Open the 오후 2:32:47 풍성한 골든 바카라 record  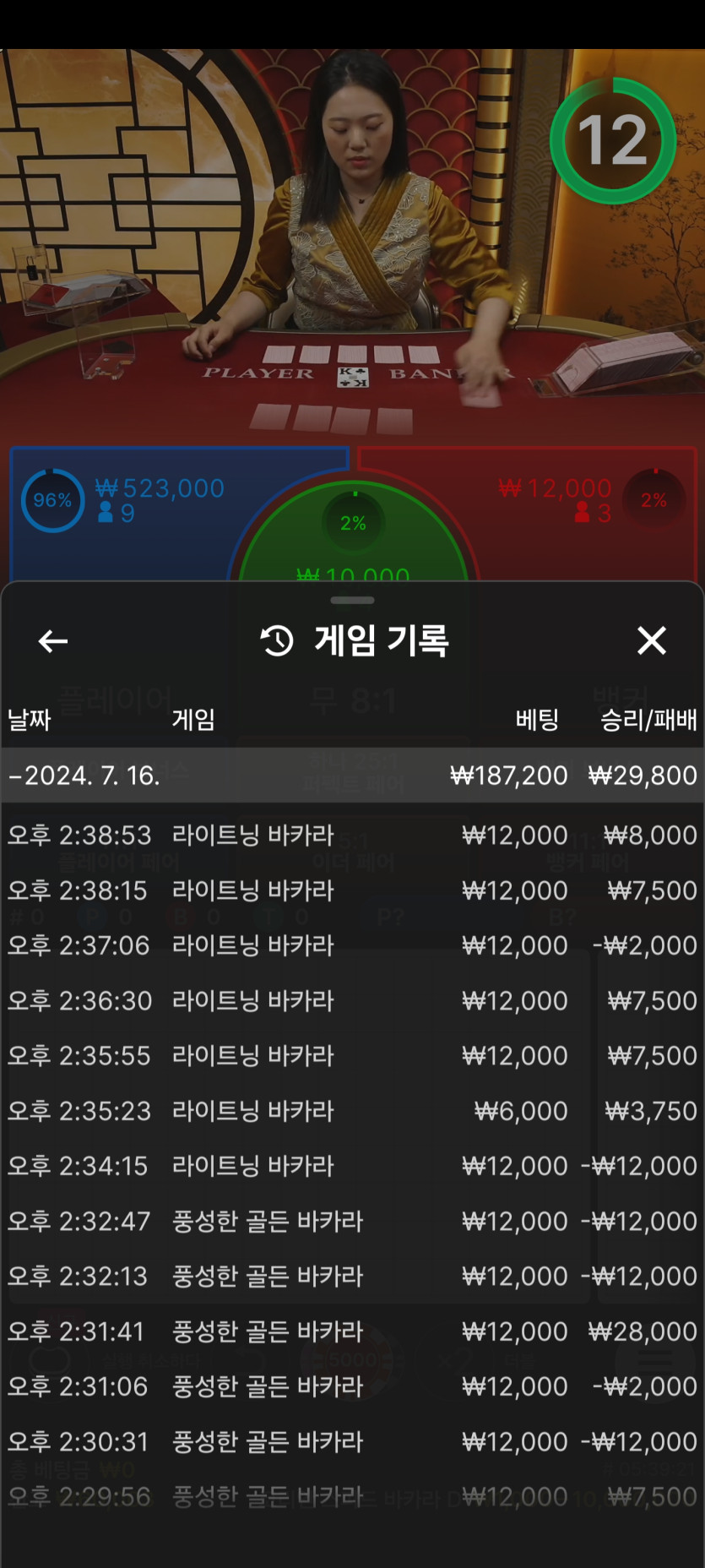pyautogui.click(x=352, y=1222)
